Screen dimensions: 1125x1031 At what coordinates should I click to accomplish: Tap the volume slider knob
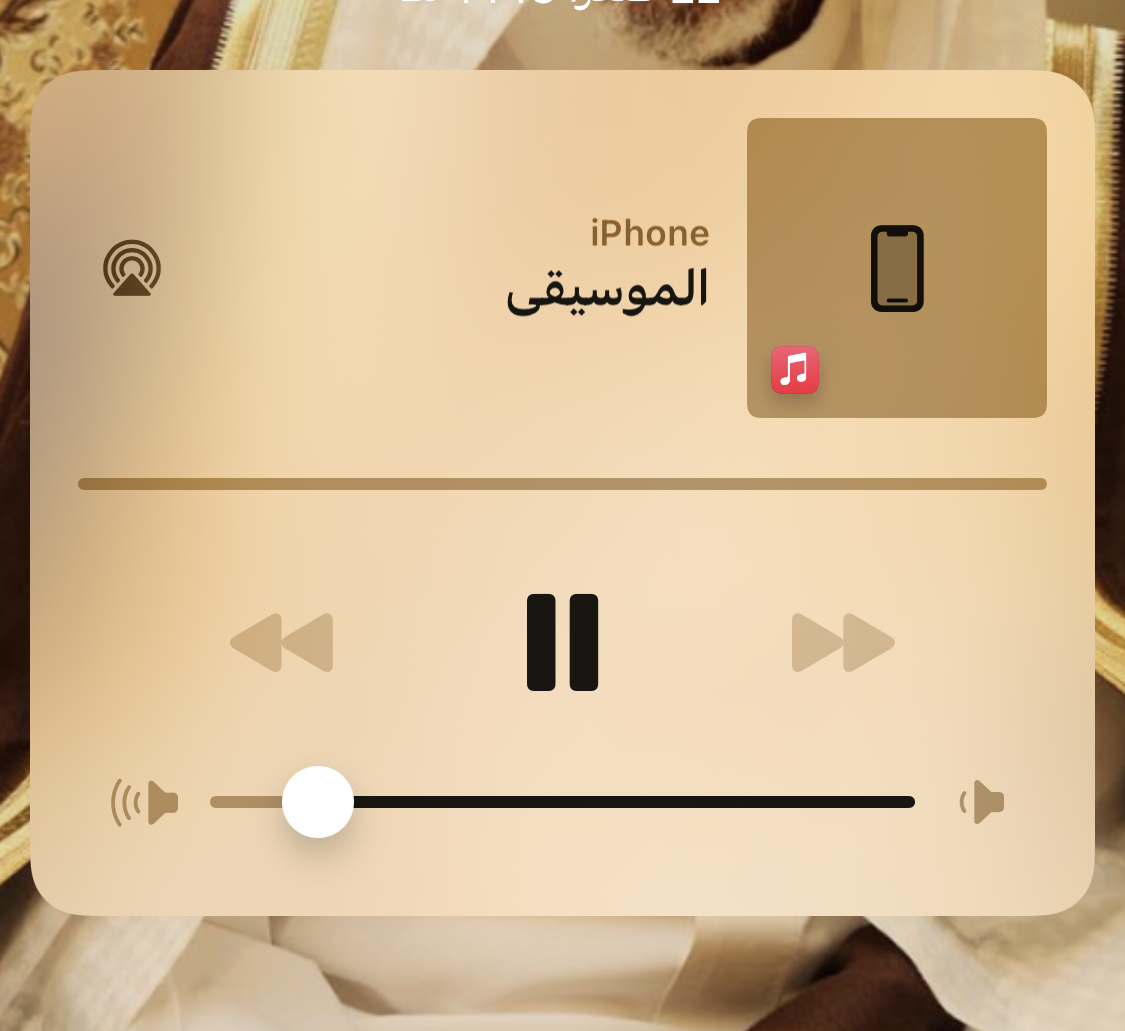(x=318, y=802)
